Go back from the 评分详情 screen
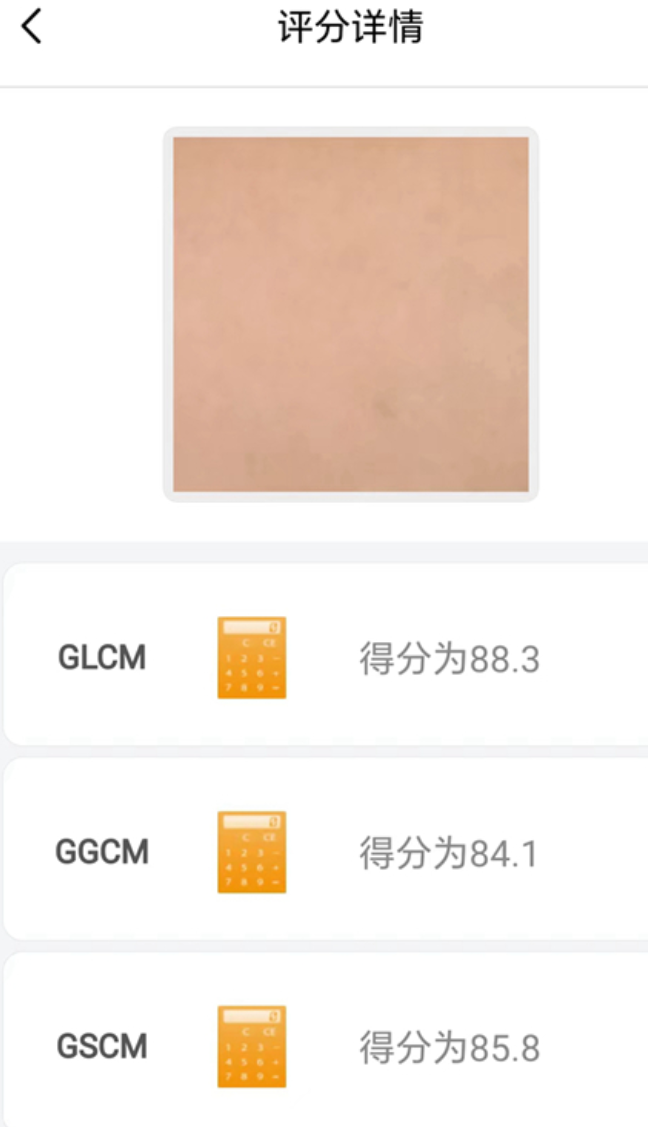648x1127 pixels. pyautogui.click(x=32, y=27)
